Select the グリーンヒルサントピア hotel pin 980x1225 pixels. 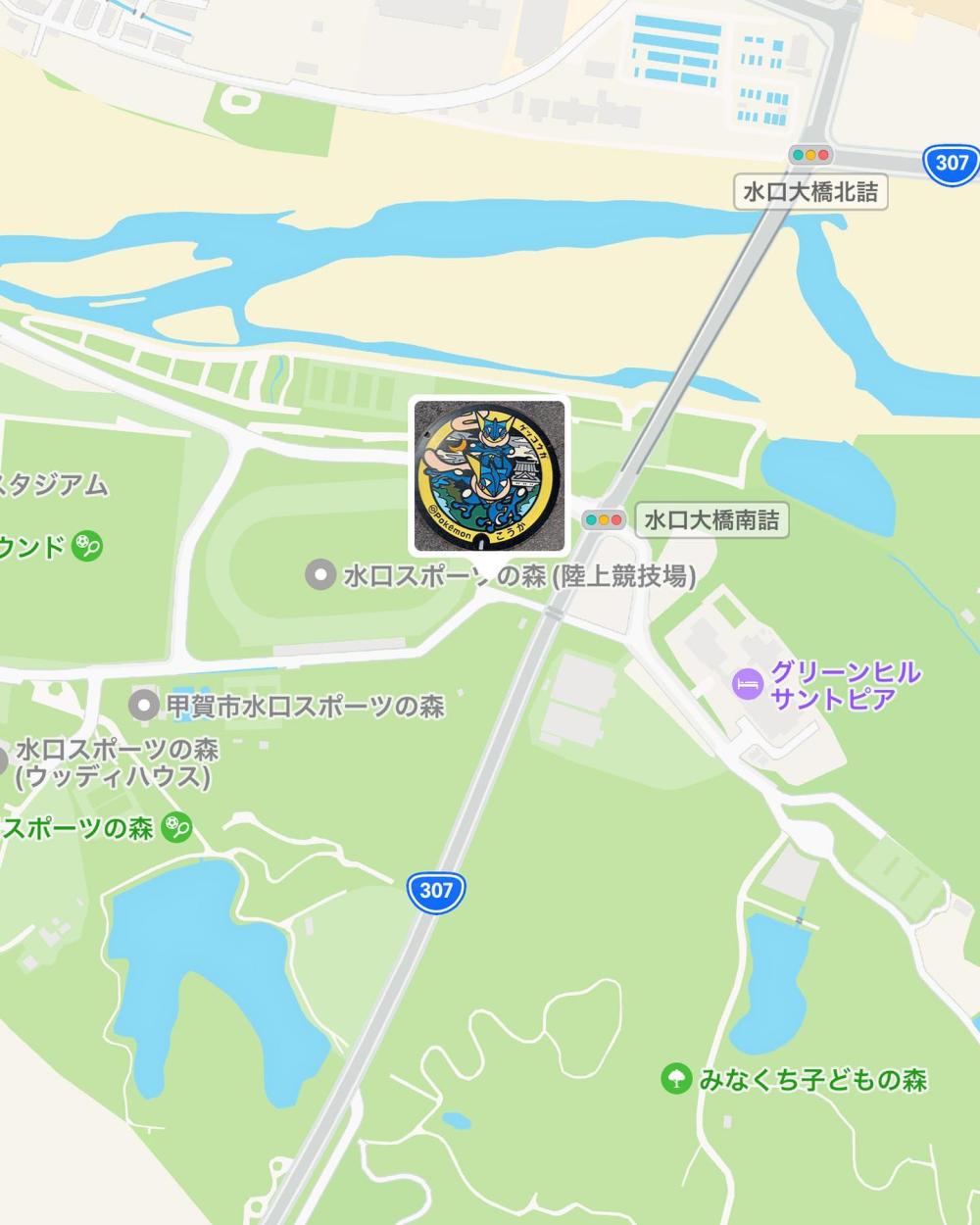click(x=749, y=684)
